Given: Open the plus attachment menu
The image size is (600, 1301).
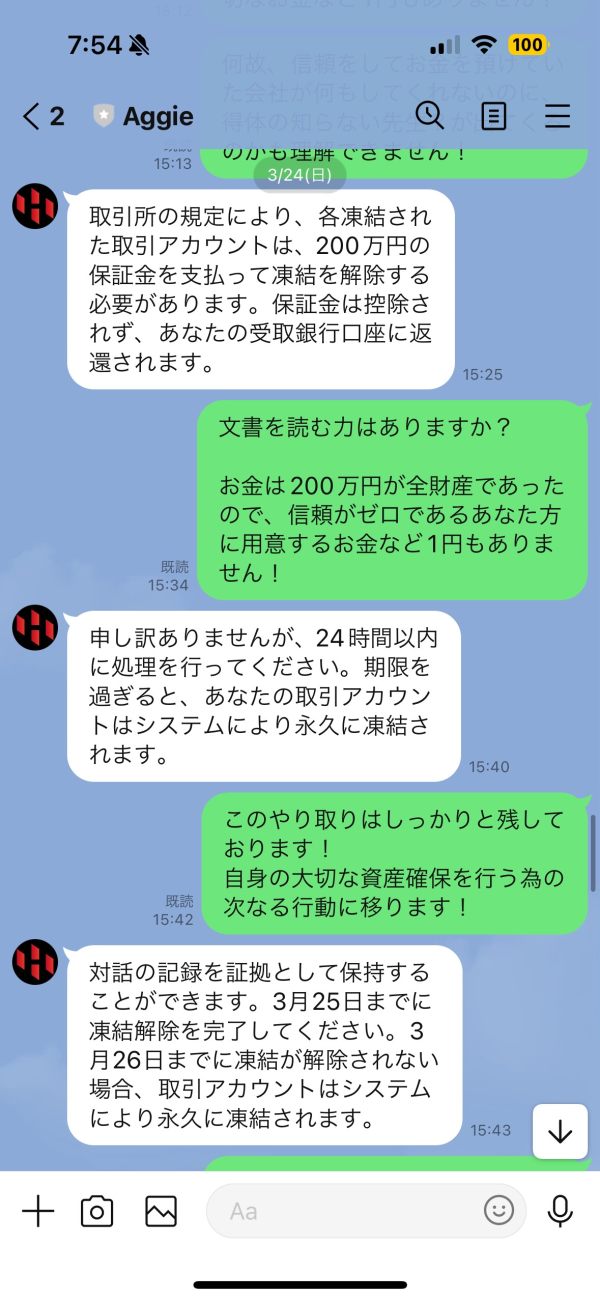Looking at the screenshot, I should pos(38,1211).
